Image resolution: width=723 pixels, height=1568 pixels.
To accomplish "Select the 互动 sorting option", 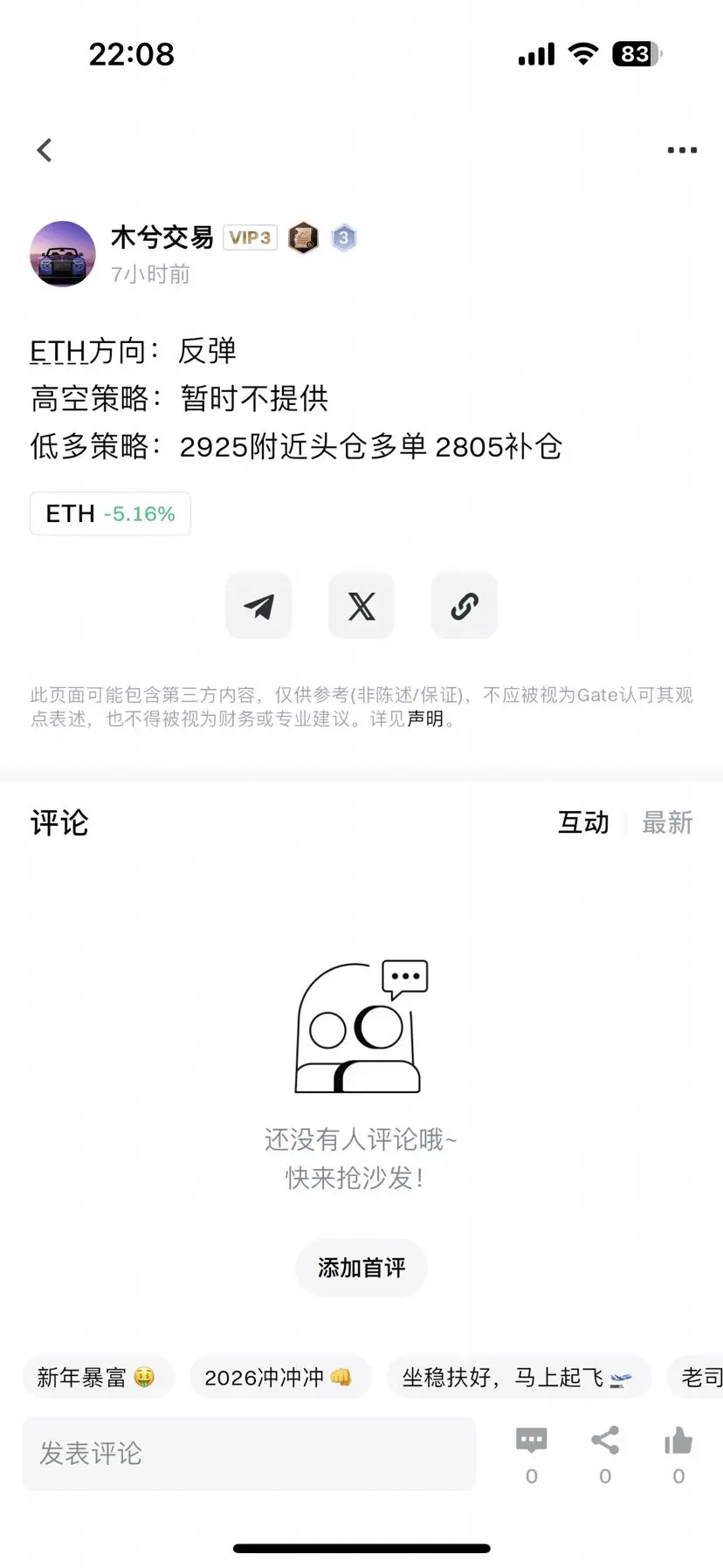I will 582,822.
